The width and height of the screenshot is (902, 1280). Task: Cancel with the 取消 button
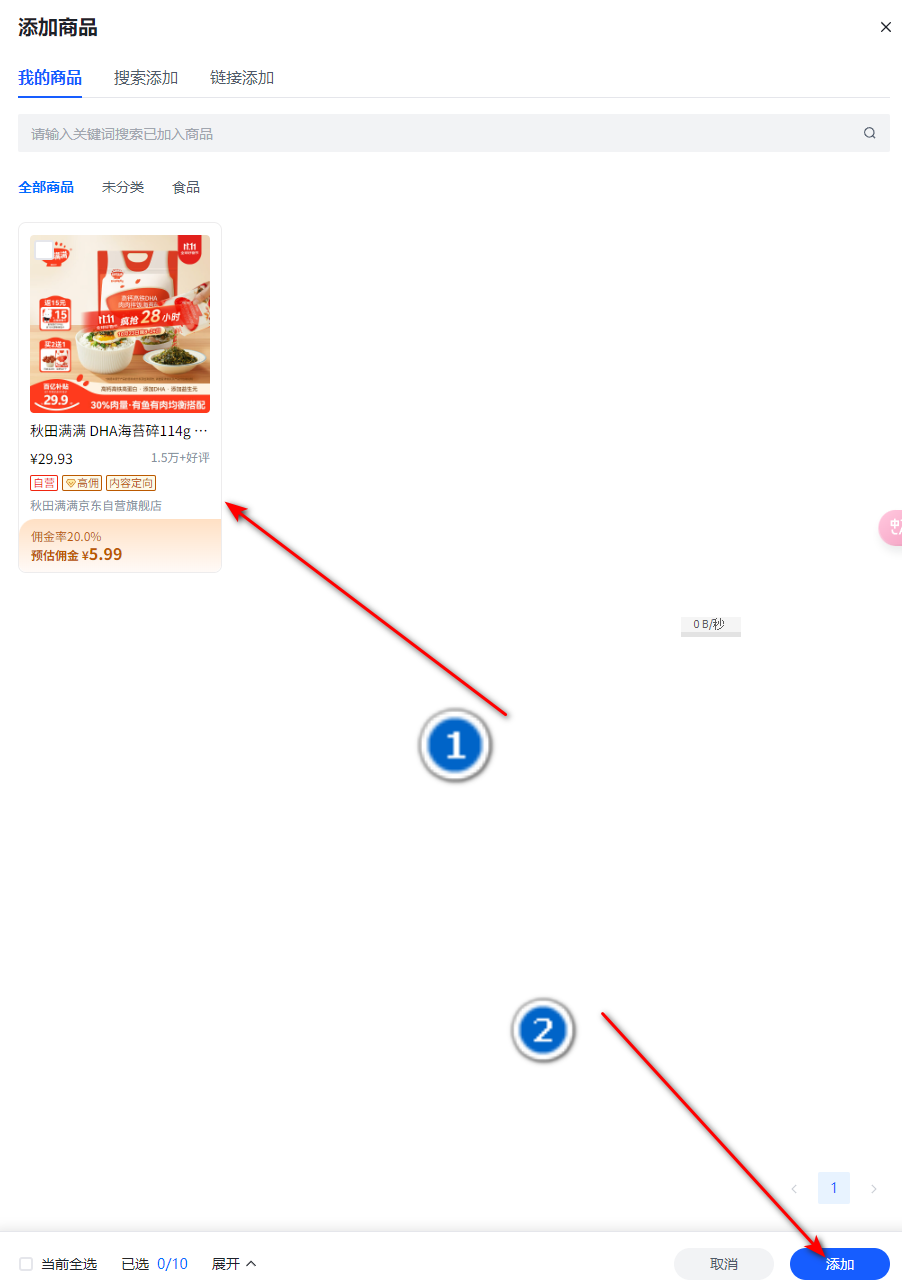pyautogui.click(x=724, y=1264)
